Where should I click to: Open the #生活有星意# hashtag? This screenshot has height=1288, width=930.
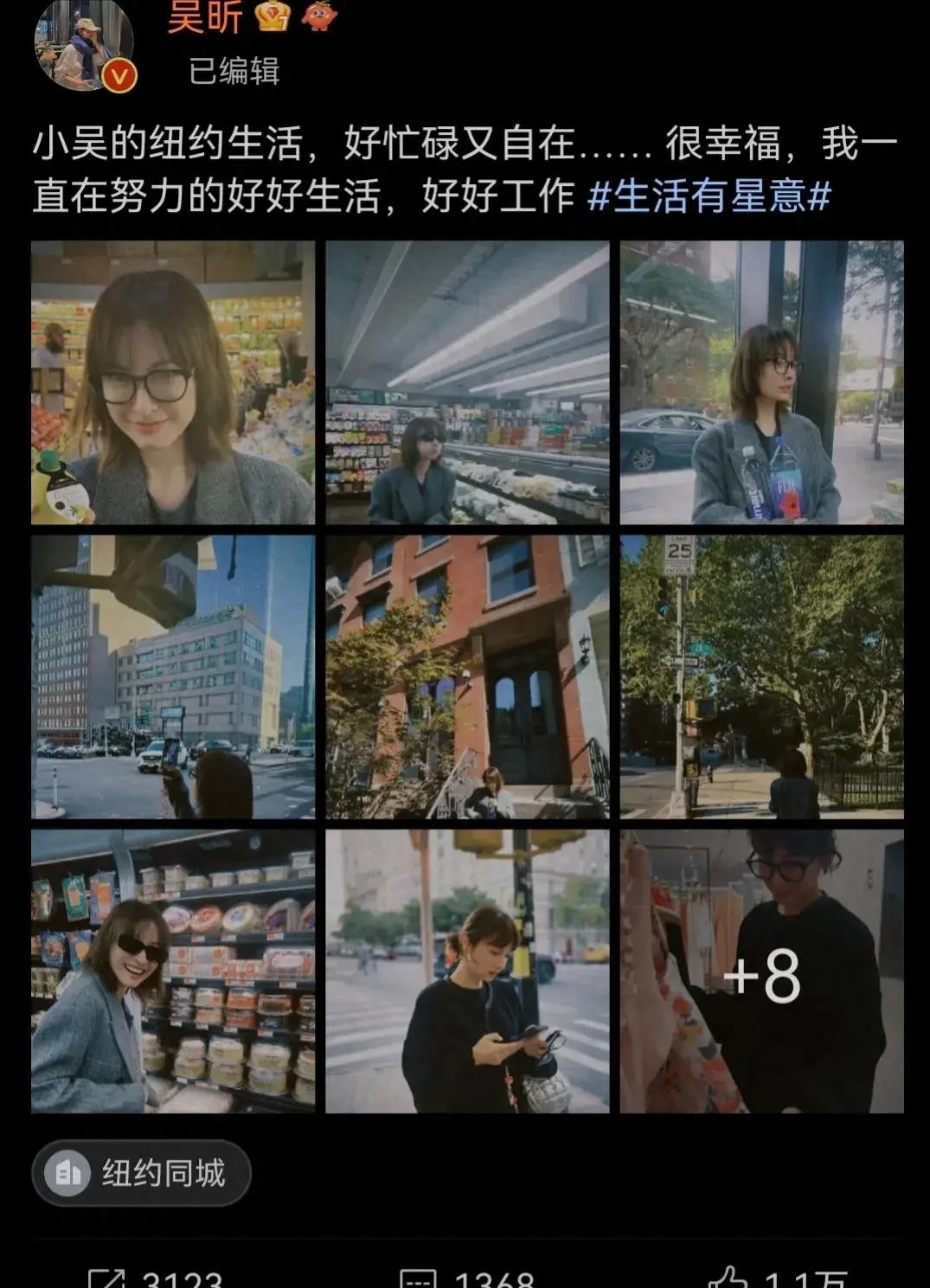(709, 196)
